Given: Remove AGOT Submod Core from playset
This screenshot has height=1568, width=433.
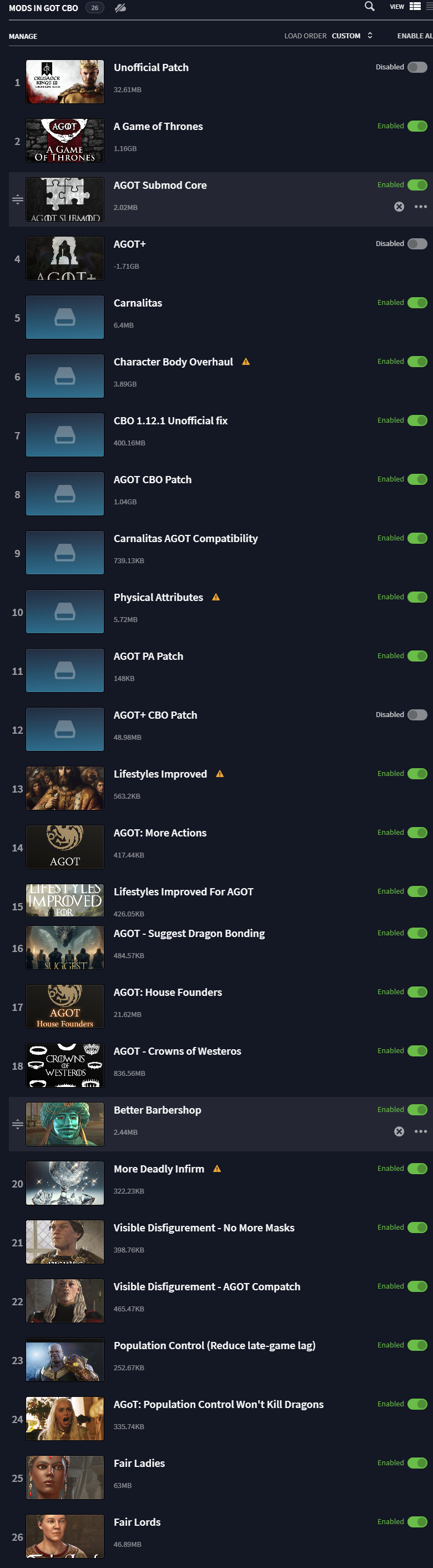Looking at the screenshot, I should (399, 207).
